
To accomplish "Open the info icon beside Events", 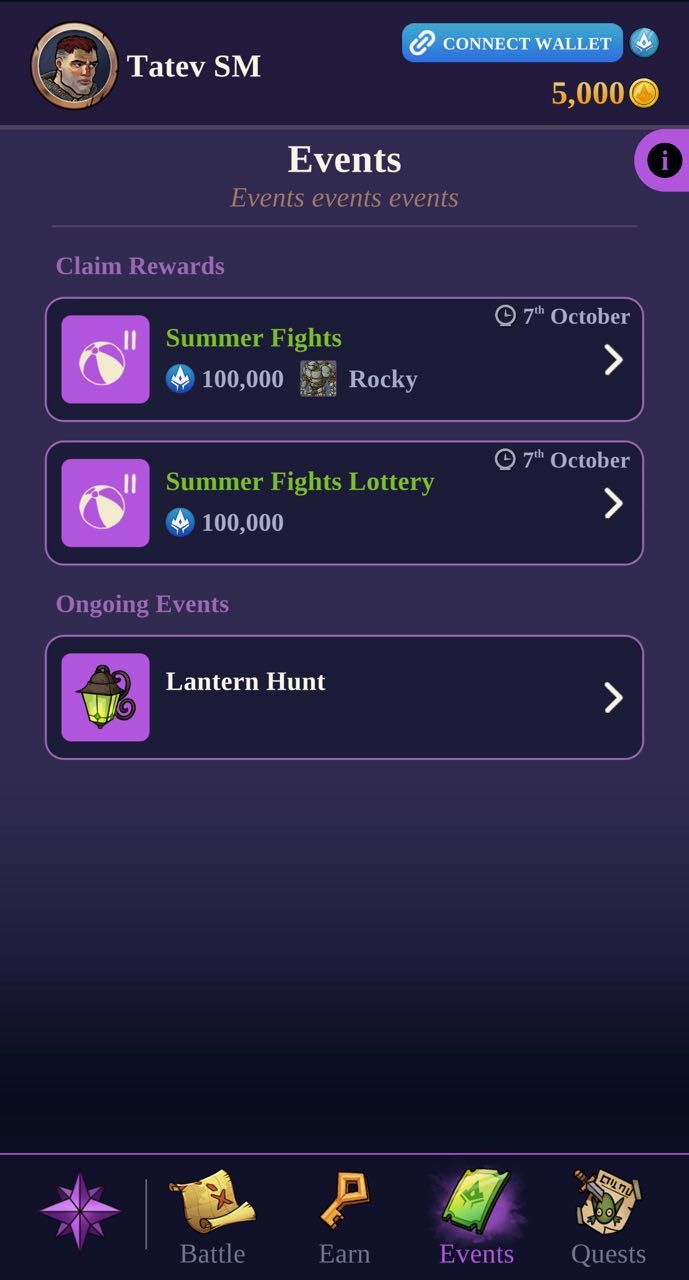I will point(664,160).
